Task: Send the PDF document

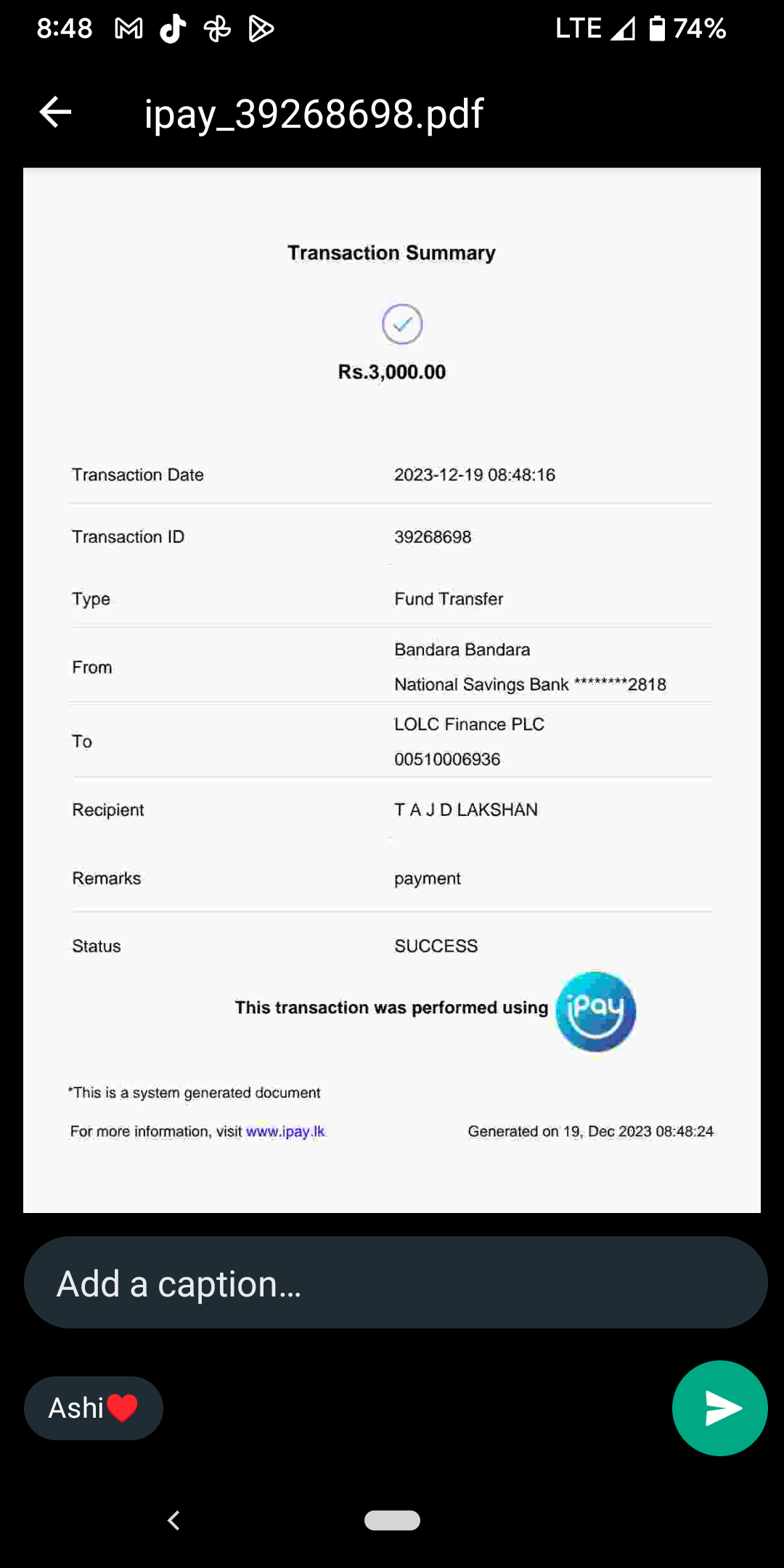Action: [719, 1408]
